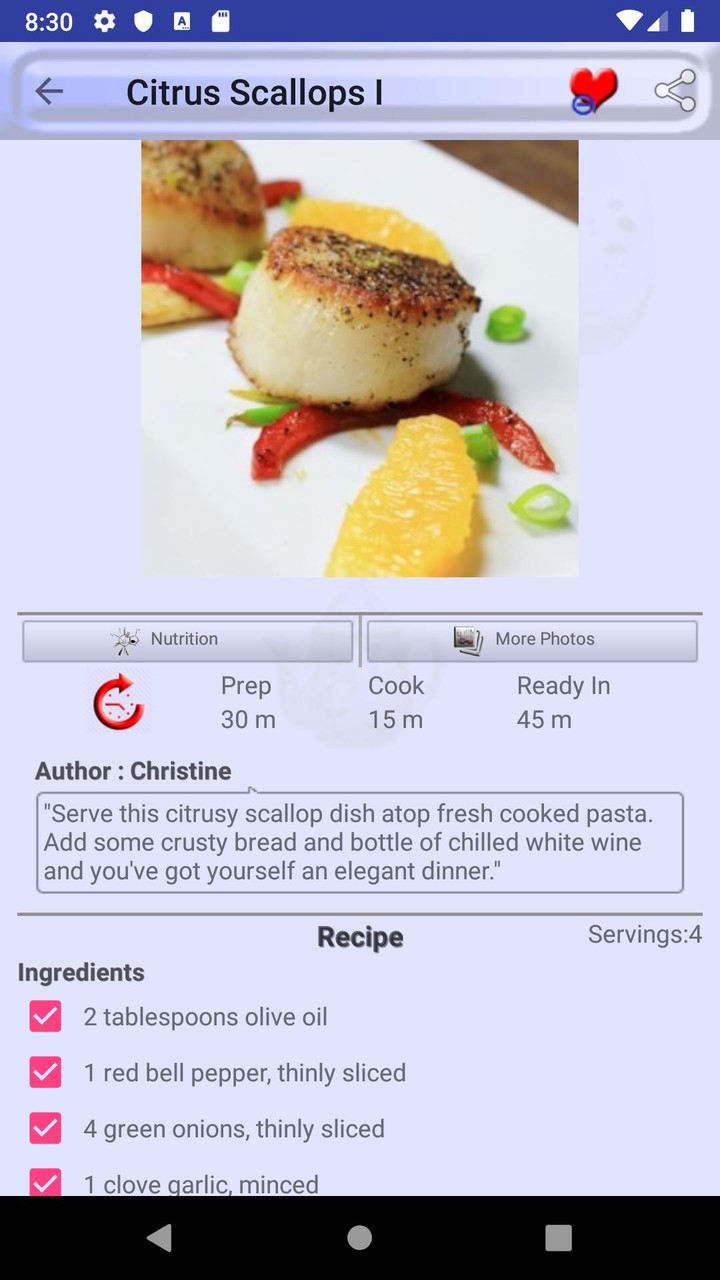Tap the recents square in navigation bar
This screenshot has width=720, height=1280.
point(558,1237)
